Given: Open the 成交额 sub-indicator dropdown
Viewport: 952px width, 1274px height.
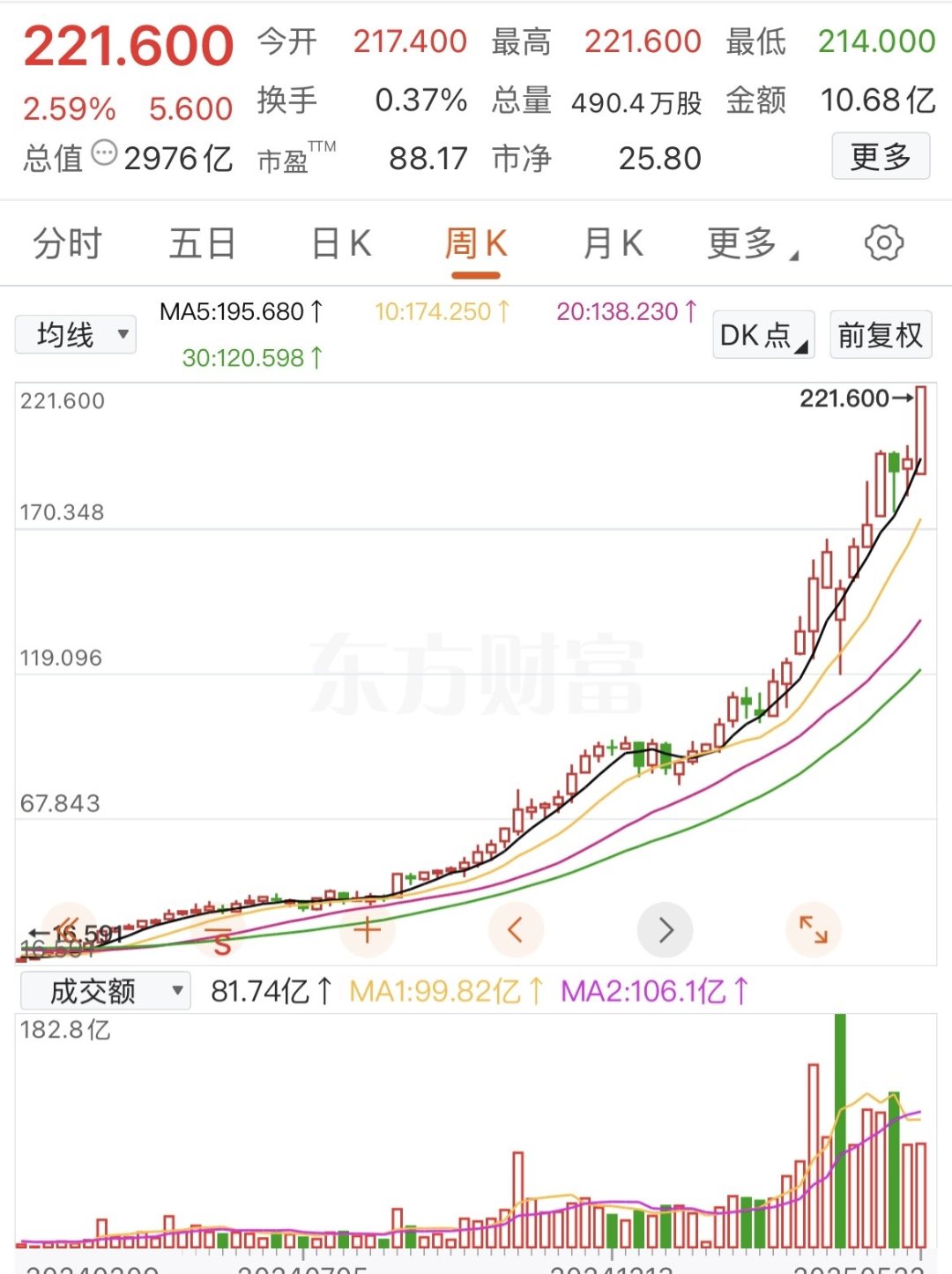Looking at the screenshot, I should [106, 991].
